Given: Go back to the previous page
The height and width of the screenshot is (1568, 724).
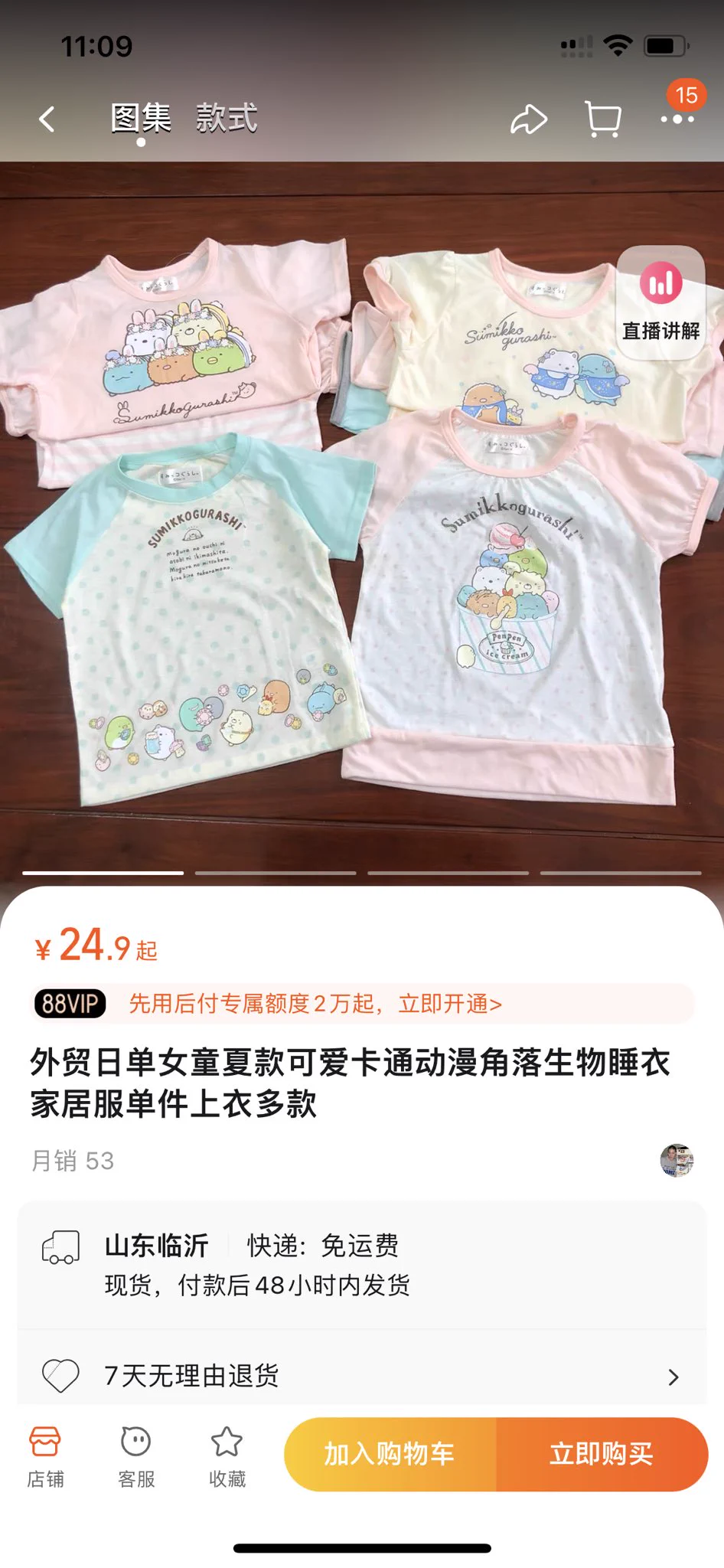Looking at the screenshot, I should tap(47, 119).
